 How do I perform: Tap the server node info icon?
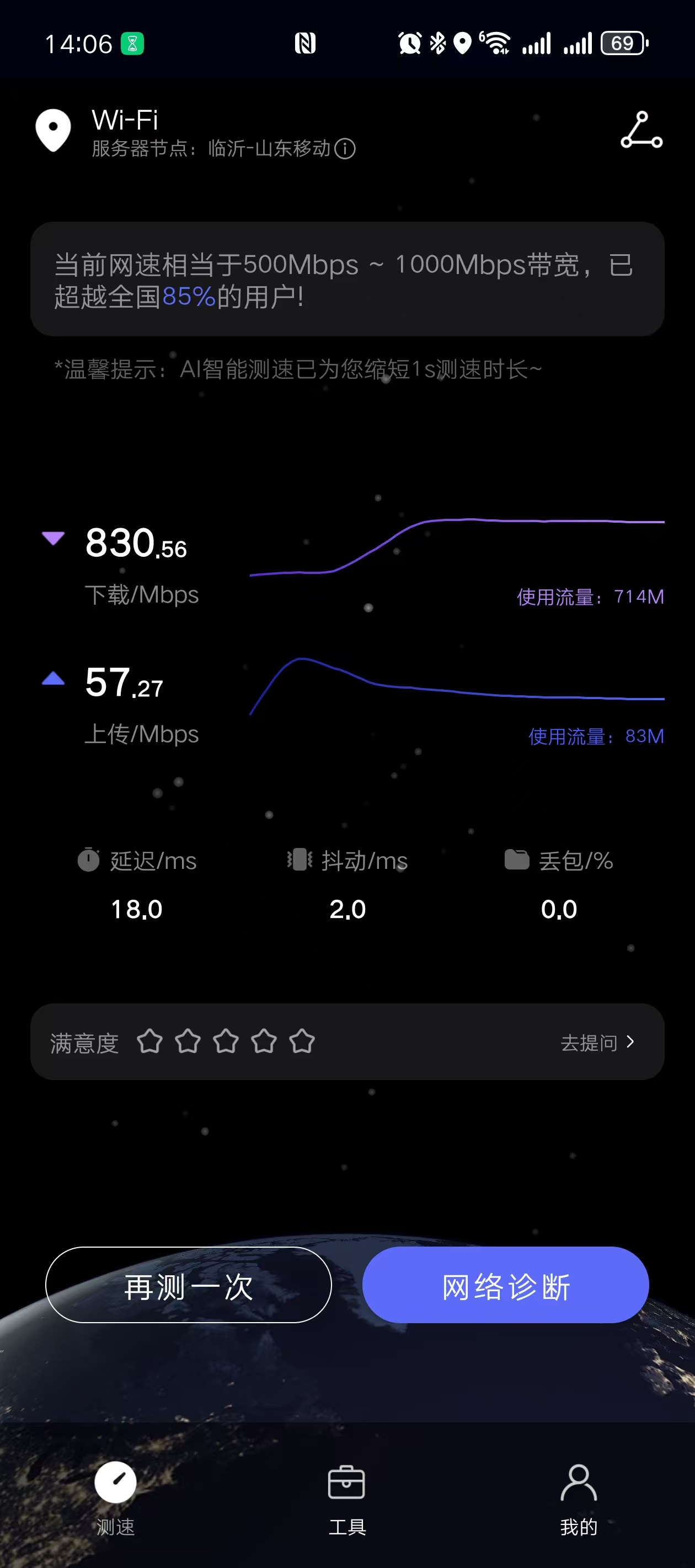pos(345,148)
